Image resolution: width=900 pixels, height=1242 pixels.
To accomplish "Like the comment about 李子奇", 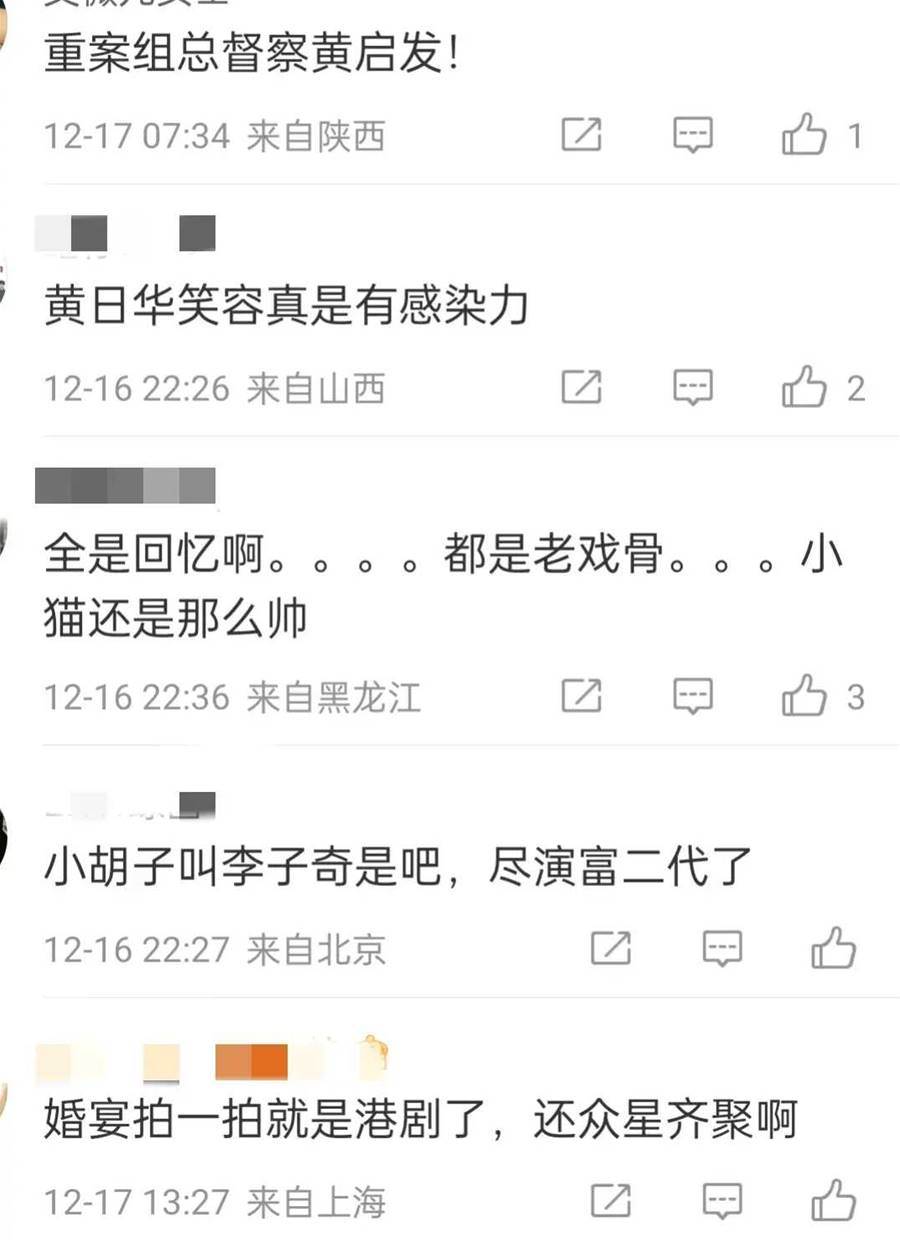I will click(833, 948).
